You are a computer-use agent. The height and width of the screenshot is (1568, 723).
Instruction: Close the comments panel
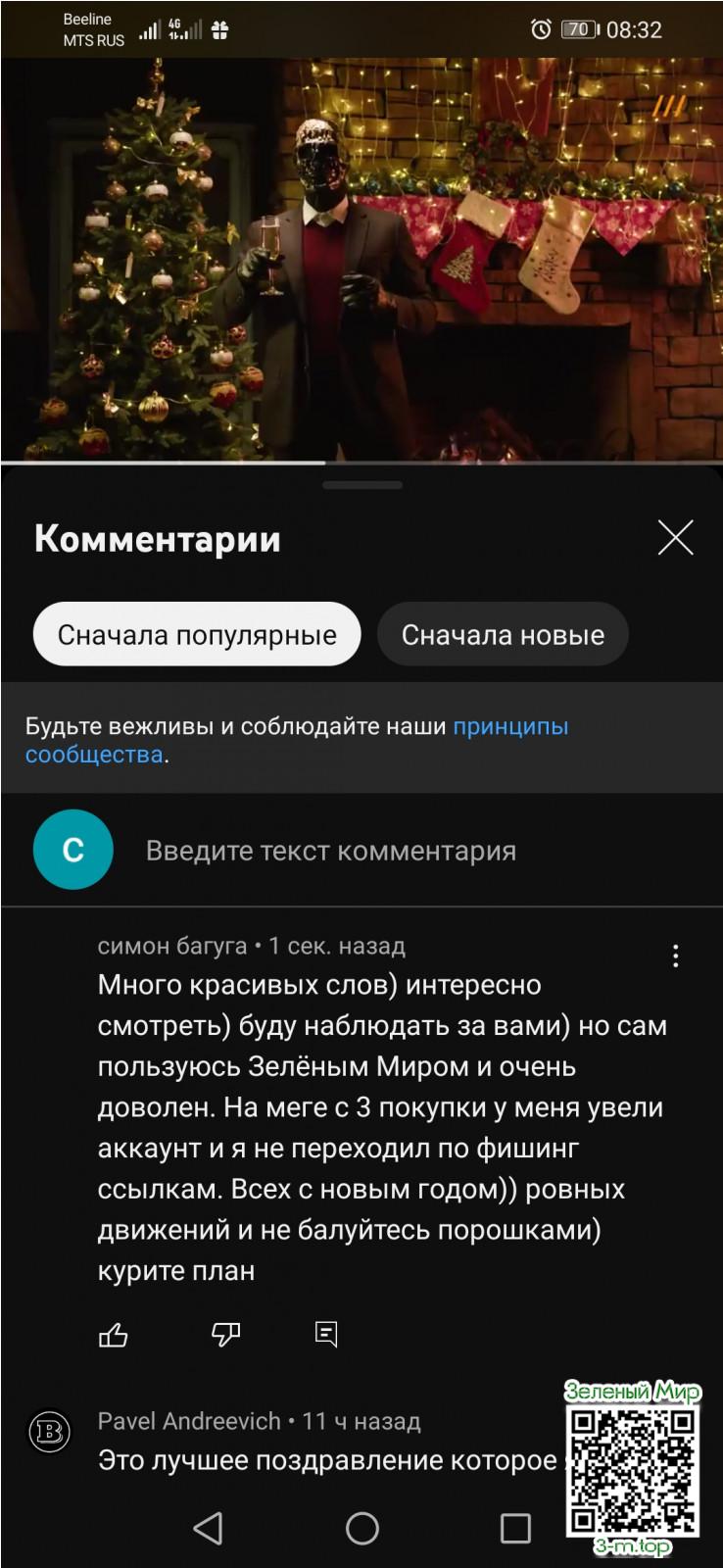(x=675, y=537)
